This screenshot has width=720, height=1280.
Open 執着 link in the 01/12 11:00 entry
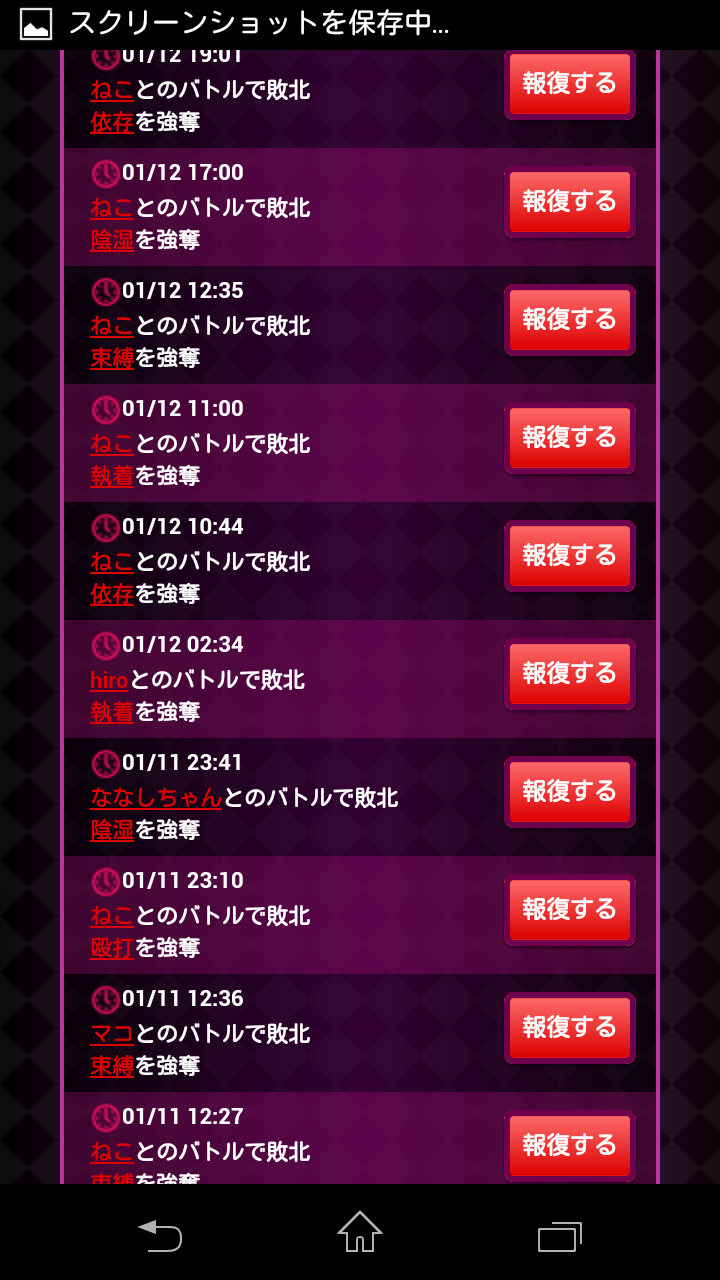(x=112, y=476)
